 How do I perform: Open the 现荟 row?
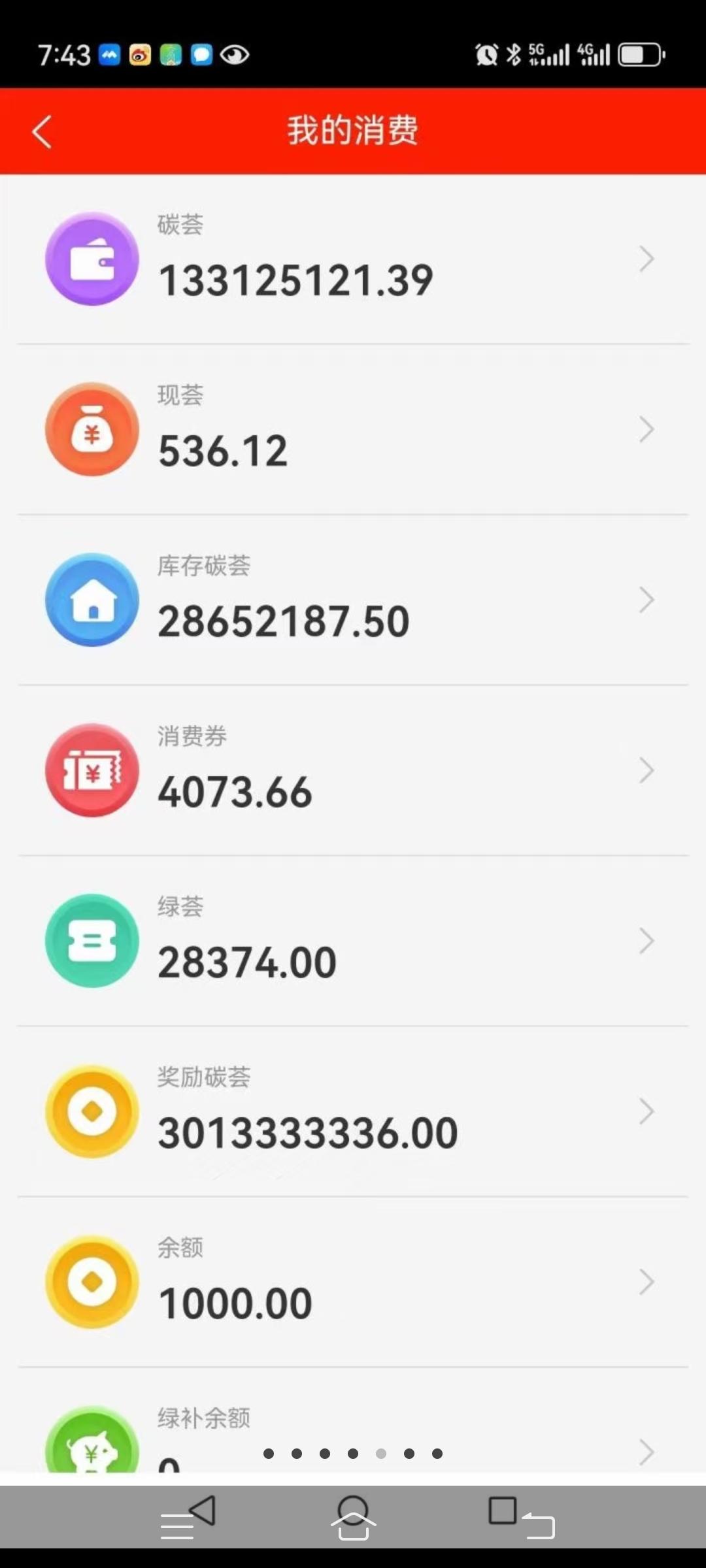[x=353, y=430]
